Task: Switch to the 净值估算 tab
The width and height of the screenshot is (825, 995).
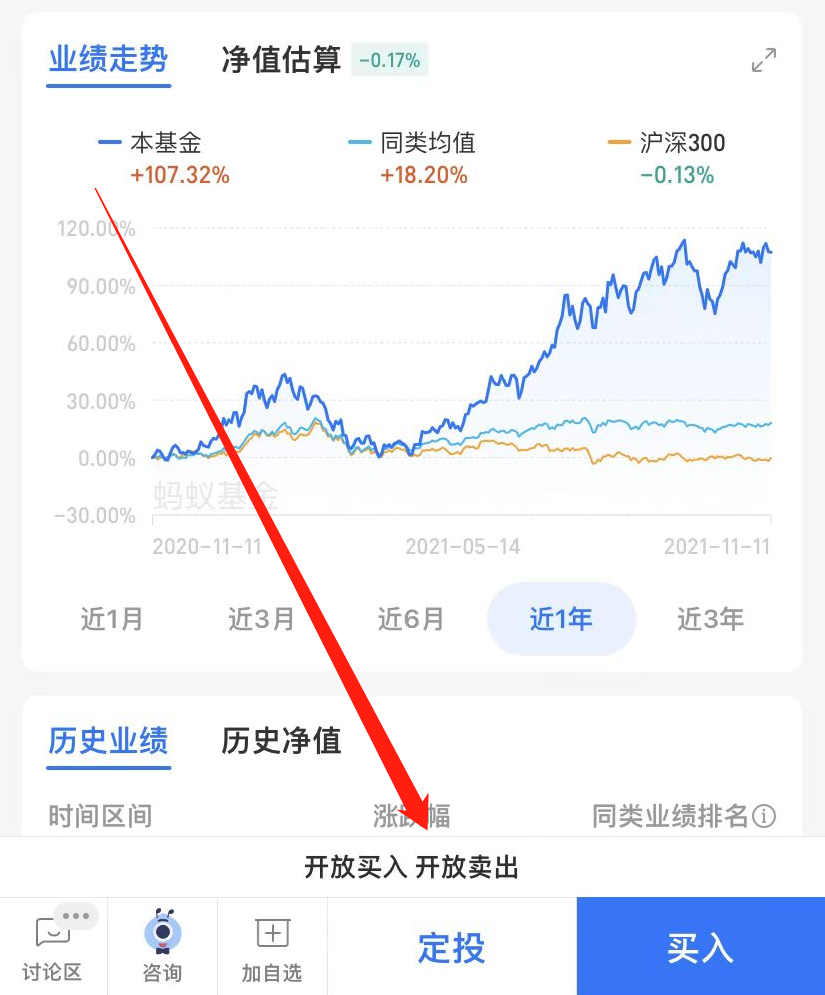Action: click(x=281, y=60)
